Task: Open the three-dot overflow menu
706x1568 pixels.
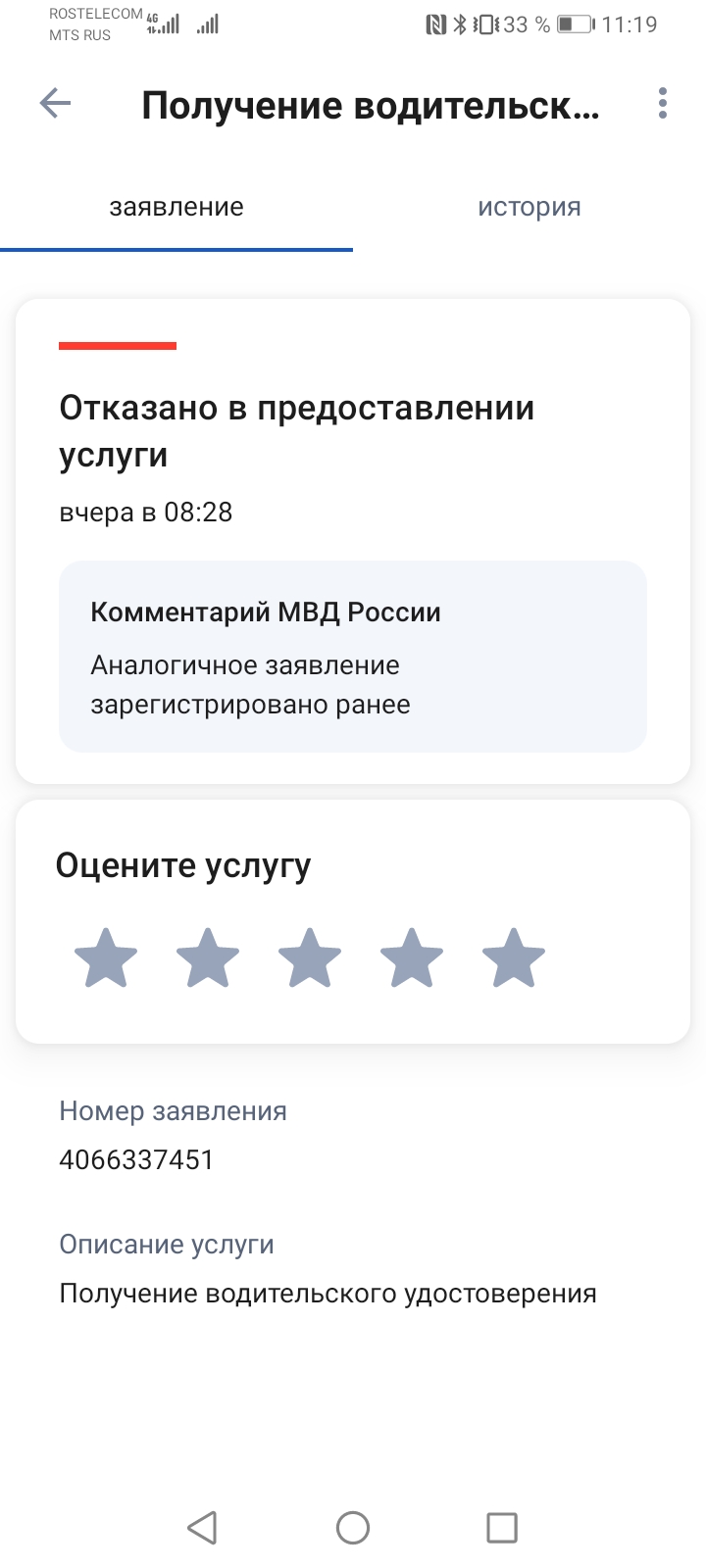Action: click(x=663, y=103)
